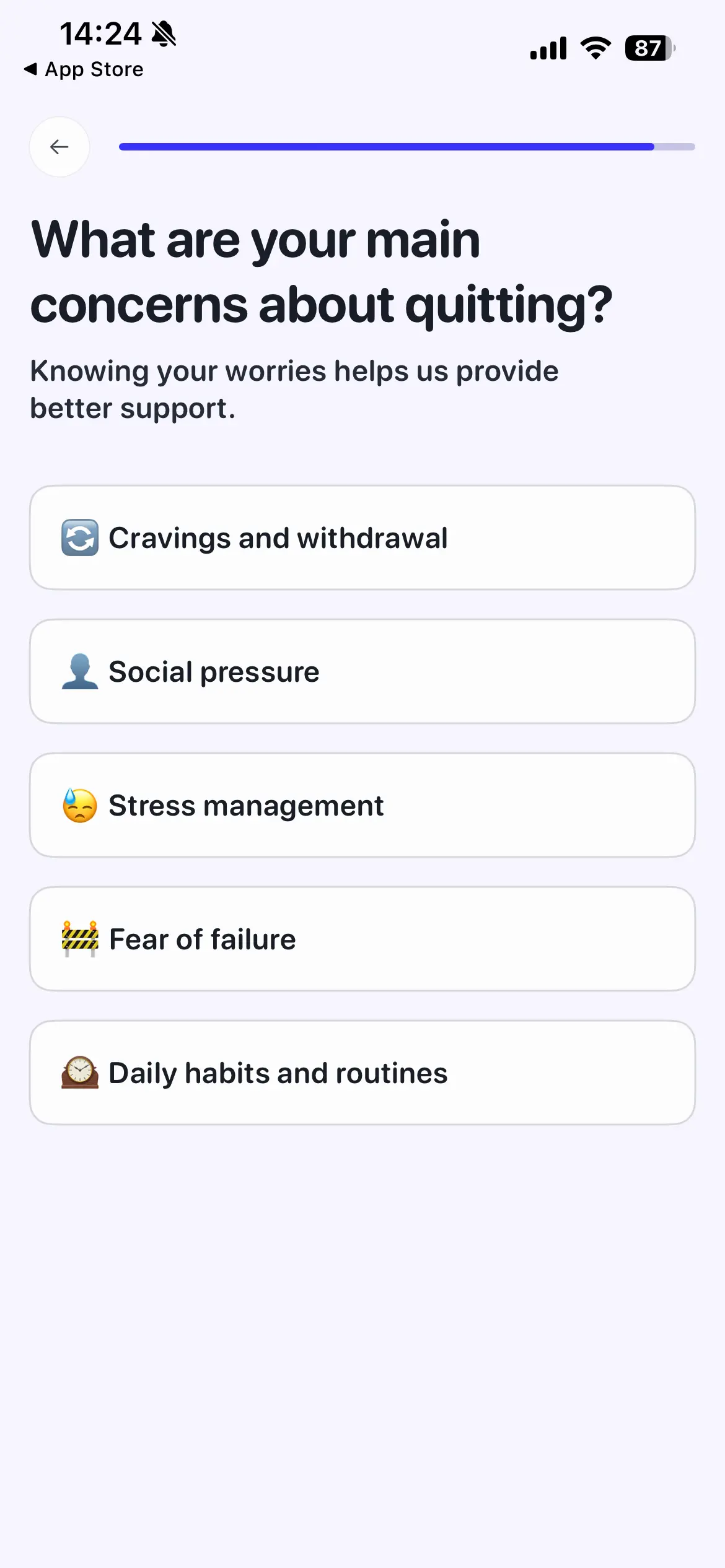
Task: Choose the Social pressure option
Action: point(362,671)
